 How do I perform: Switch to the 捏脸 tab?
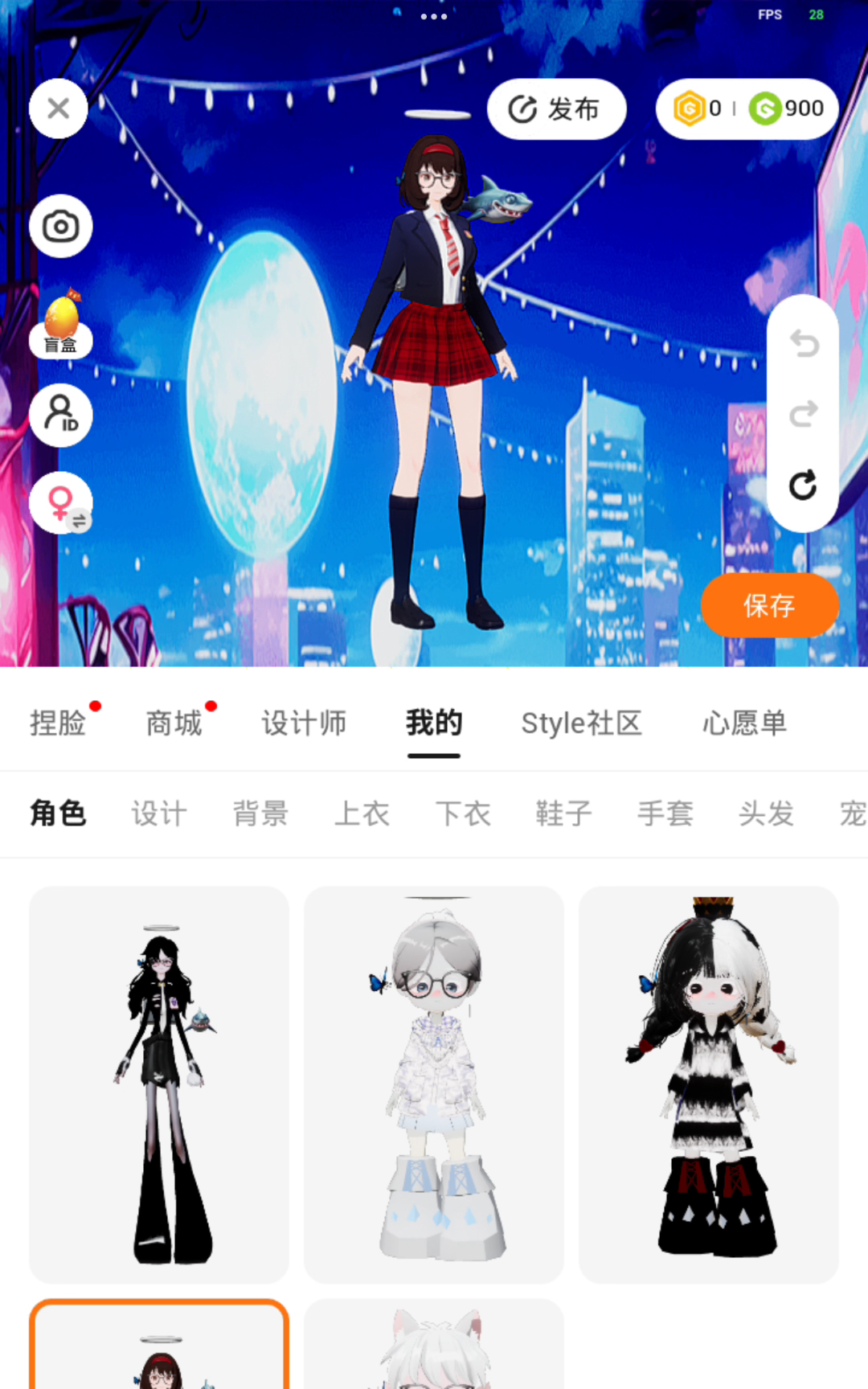[x=58, y=723]
